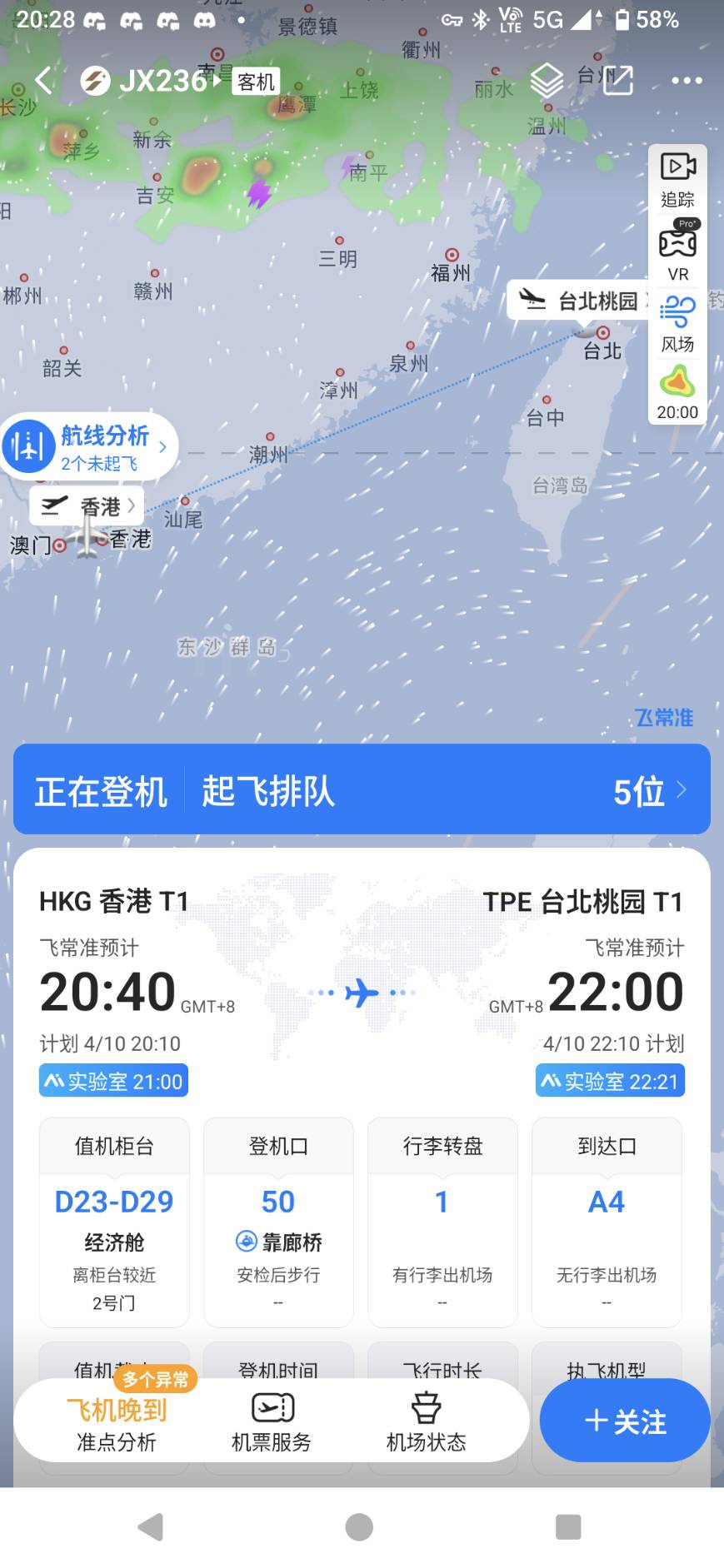Open the 实验室 21:00 departure prediction
This screenshot has height=1568, width=724.
click(x=114, y=1081)
